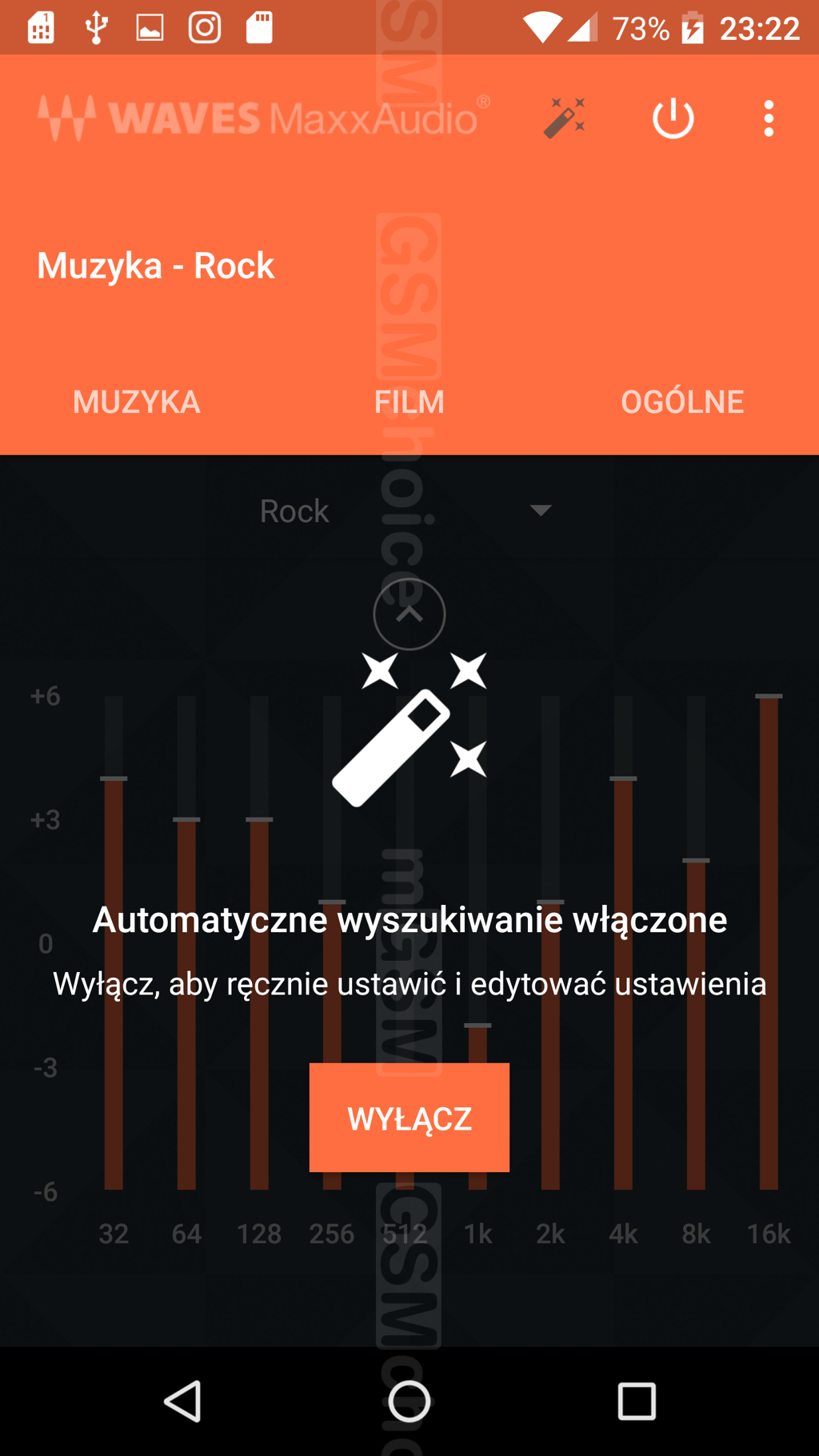Tap the circular up-chevron expander

tap(409, 614)
